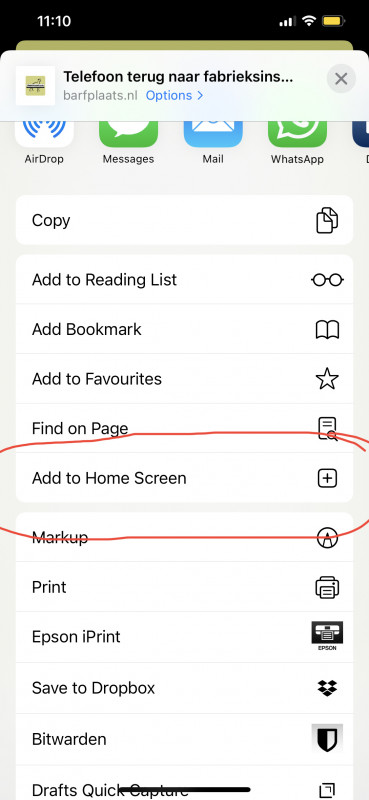Add page to Reading List
Image resolution: width=369 pixels, height=800 pixels.
[184, 280]
